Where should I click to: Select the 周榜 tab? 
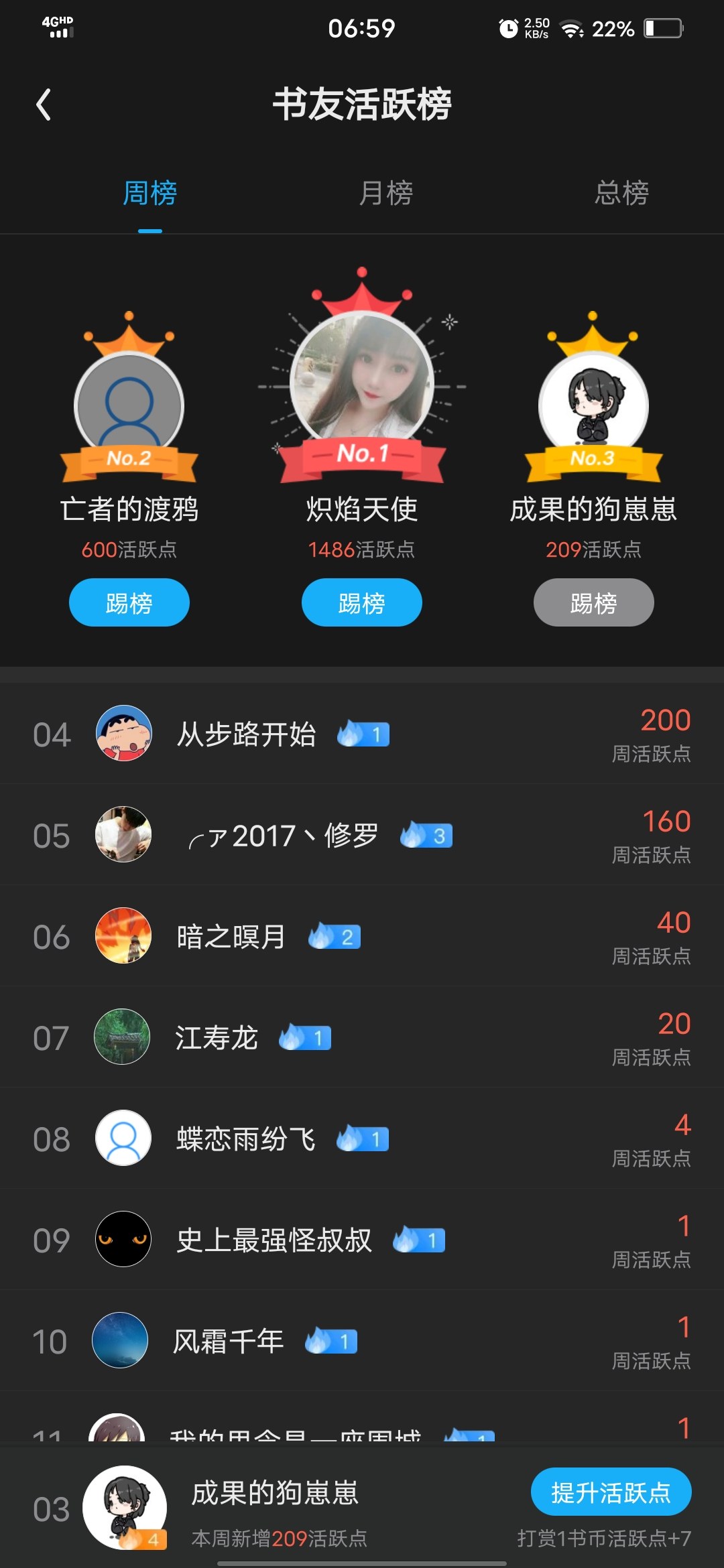pos(150,194)
